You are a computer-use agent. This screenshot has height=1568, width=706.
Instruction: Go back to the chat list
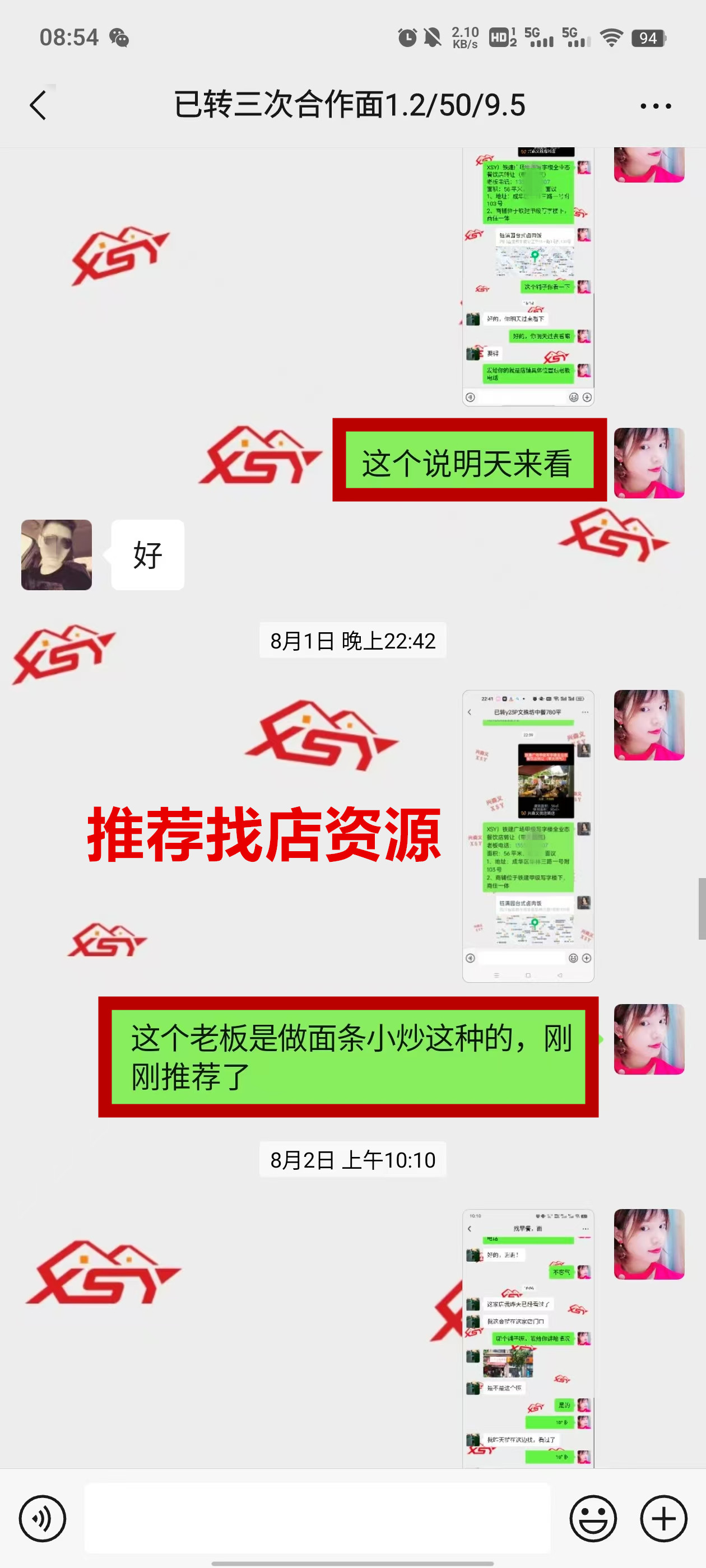coord(38,105)
